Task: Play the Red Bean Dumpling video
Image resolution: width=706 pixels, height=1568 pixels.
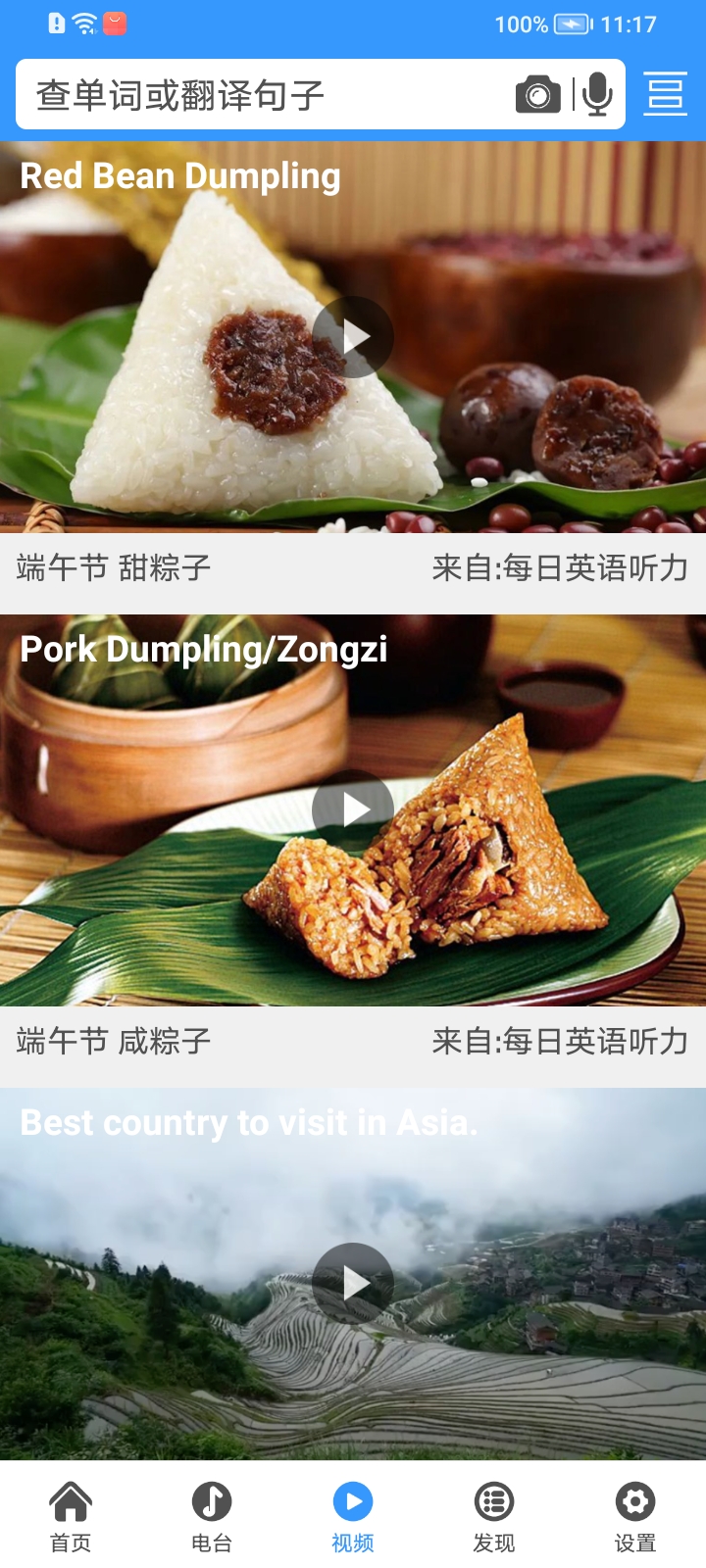Action: coord(355,336)
